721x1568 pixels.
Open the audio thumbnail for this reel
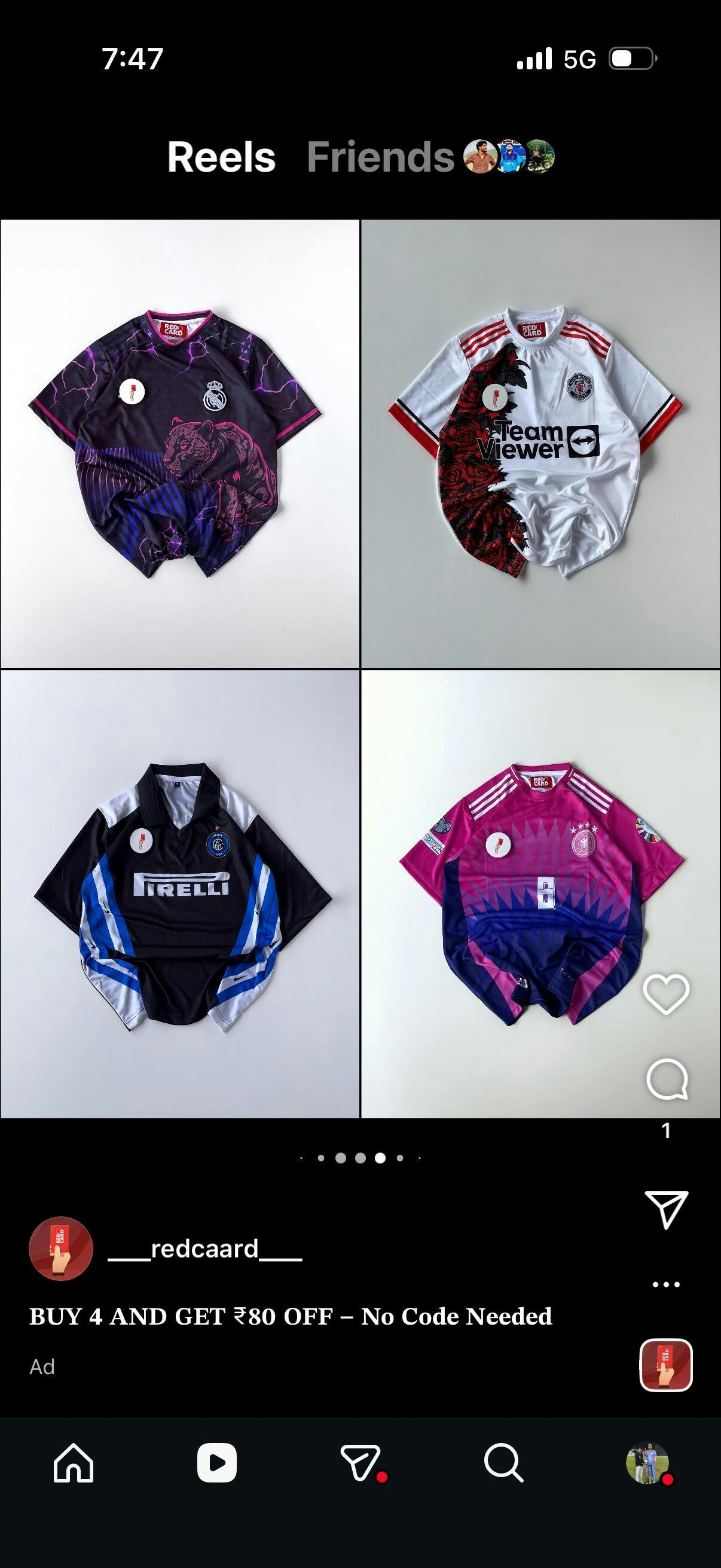click(x=665, y=1365)
